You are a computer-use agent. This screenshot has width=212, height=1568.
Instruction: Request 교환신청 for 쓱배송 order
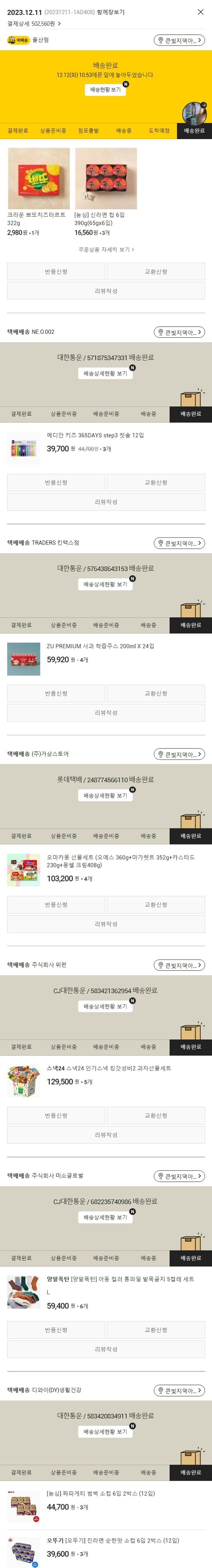(156, 271)
